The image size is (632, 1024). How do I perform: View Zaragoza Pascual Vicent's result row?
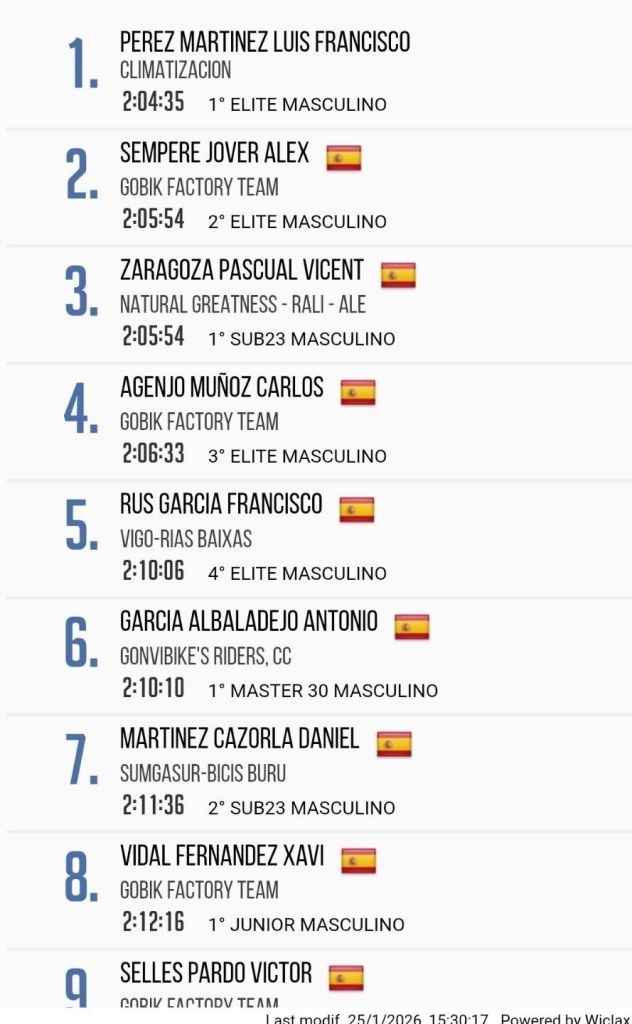pyautogui.click(x=241, y=271)
